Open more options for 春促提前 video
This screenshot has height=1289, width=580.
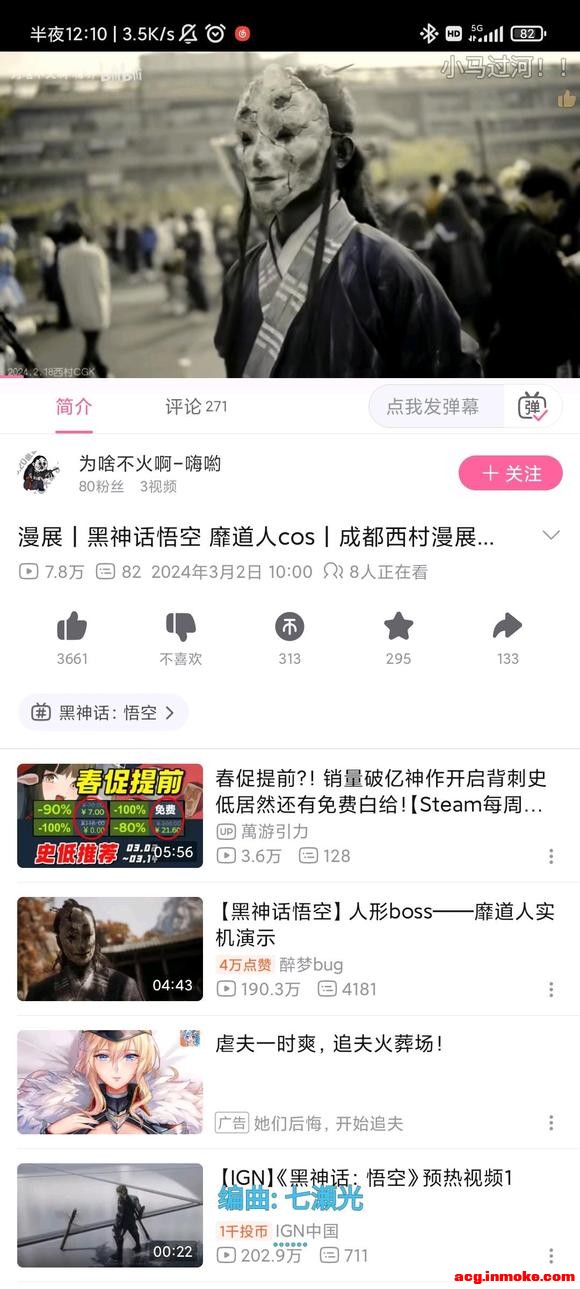551,856
